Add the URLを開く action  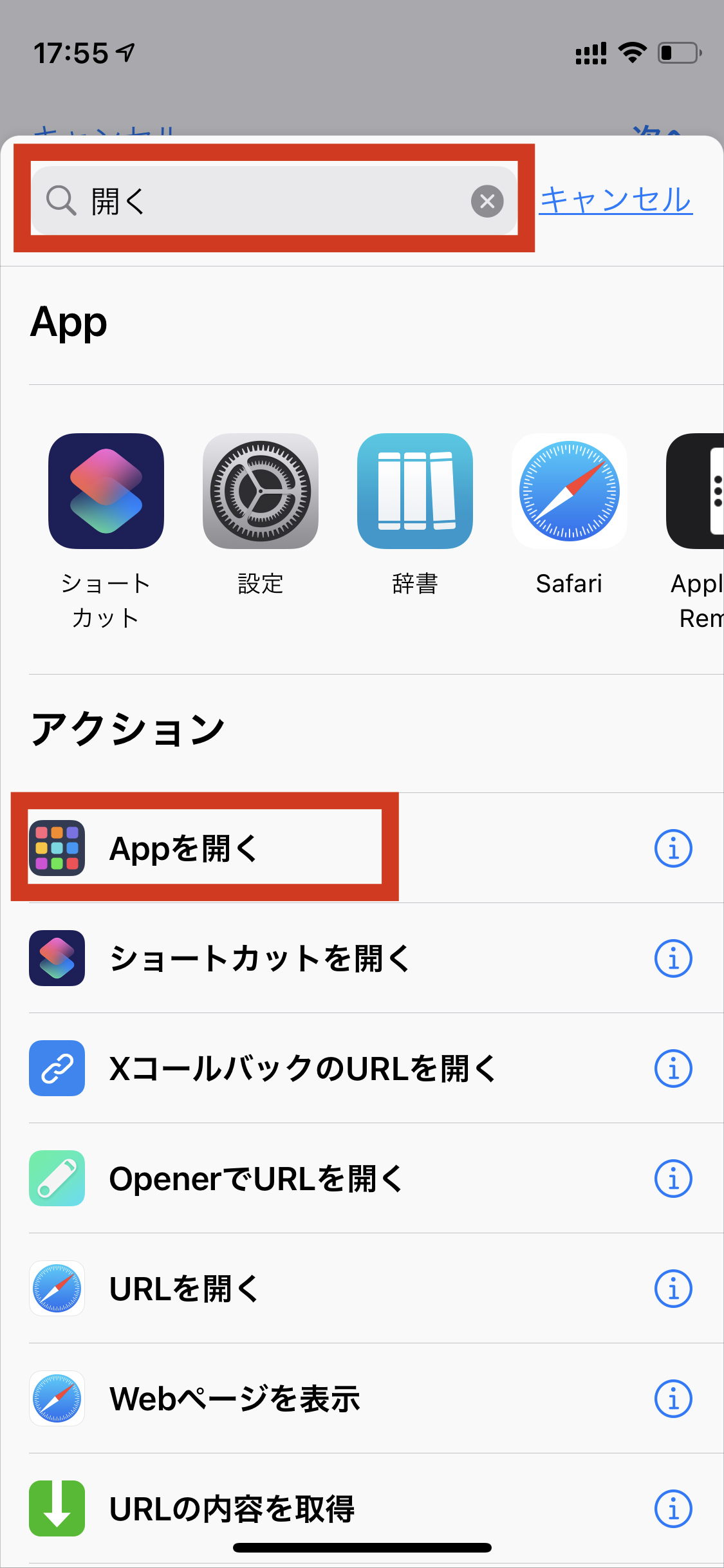coord(362,1288)
